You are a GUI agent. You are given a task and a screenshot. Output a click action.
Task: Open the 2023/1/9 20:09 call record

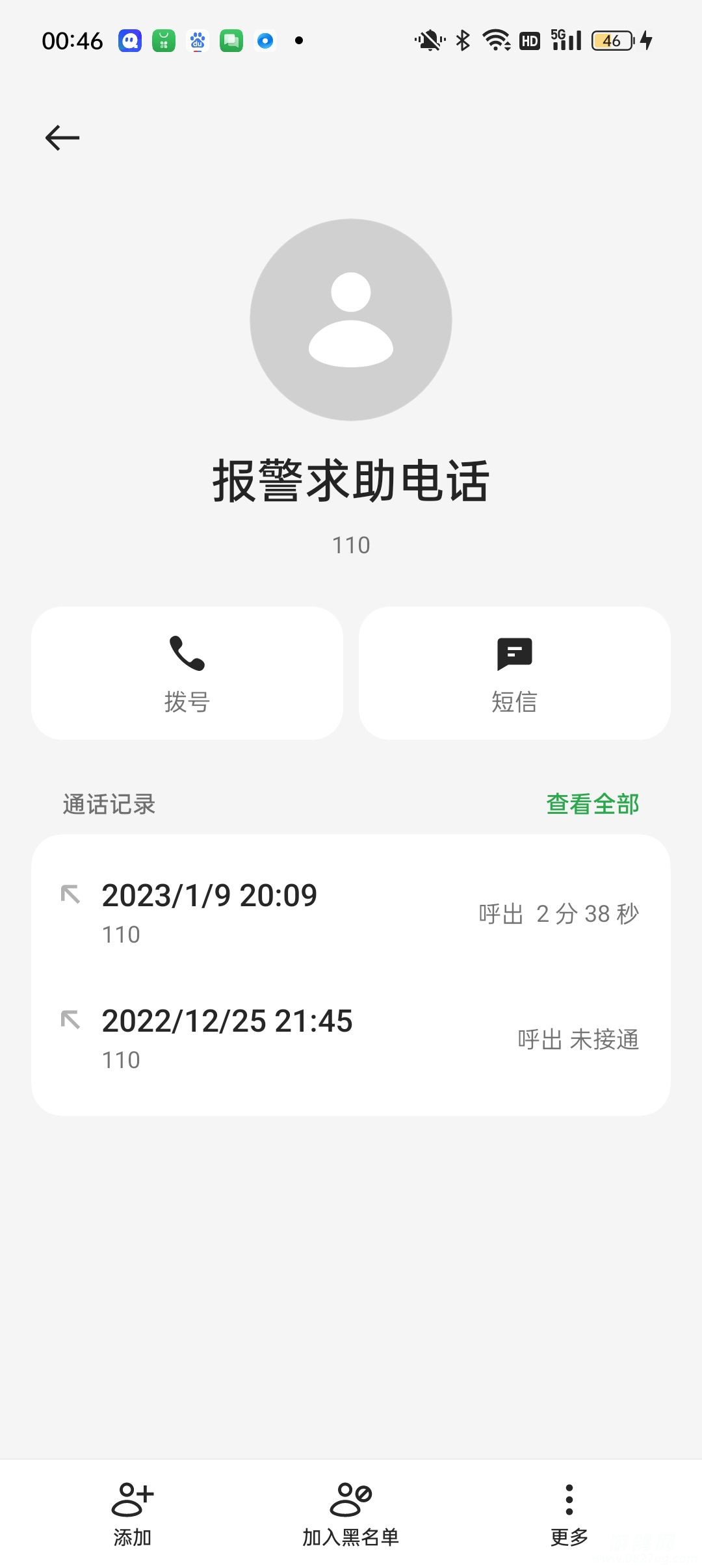tap(351, 912)
